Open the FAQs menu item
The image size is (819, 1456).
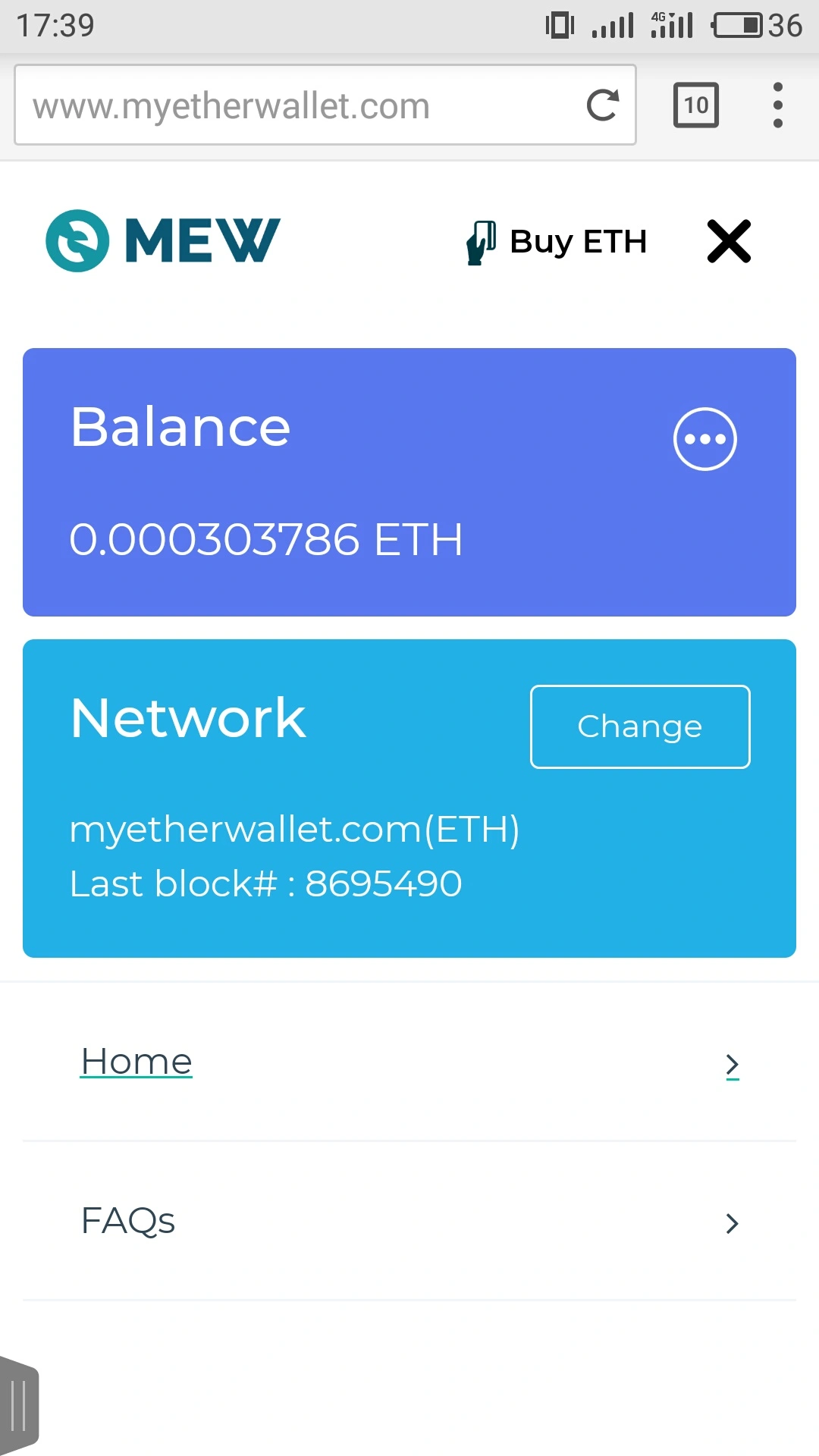coord(409,1221)
